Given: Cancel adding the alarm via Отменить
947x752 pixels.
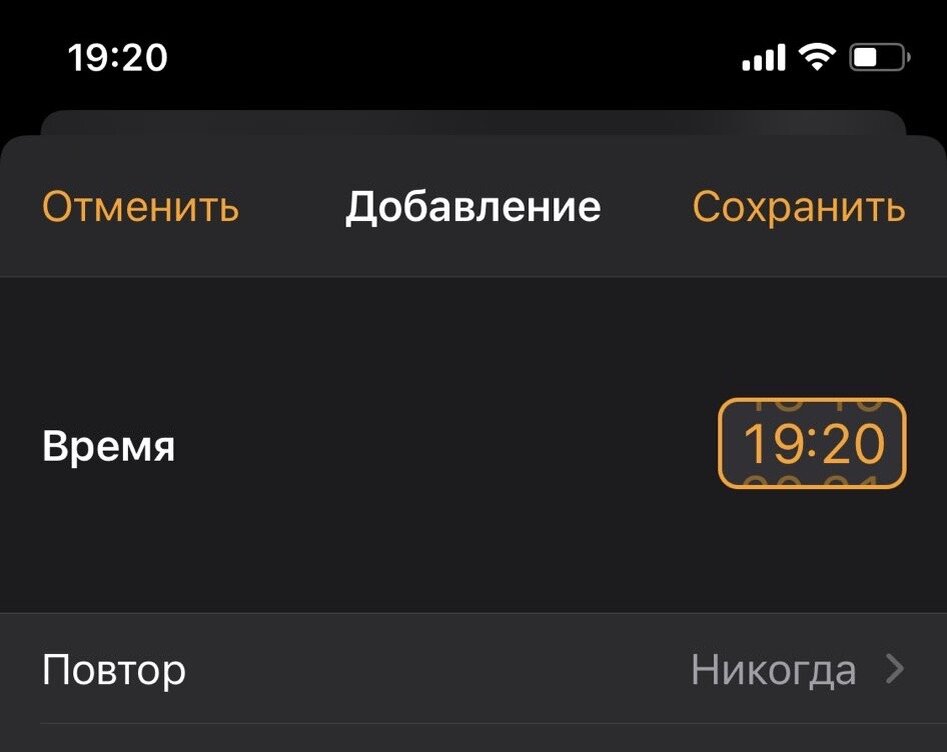Looking at the screenshot, I should [x=141, y=208].
